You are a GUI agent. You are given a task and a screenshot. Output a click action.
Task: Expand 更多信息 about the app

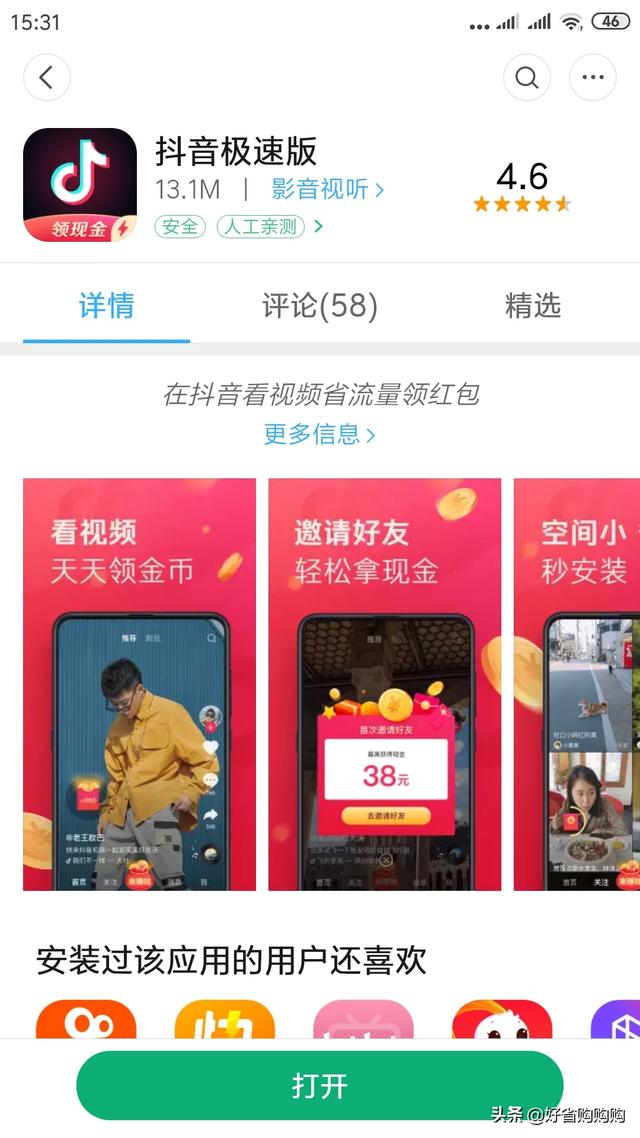(x=319, y=434)
